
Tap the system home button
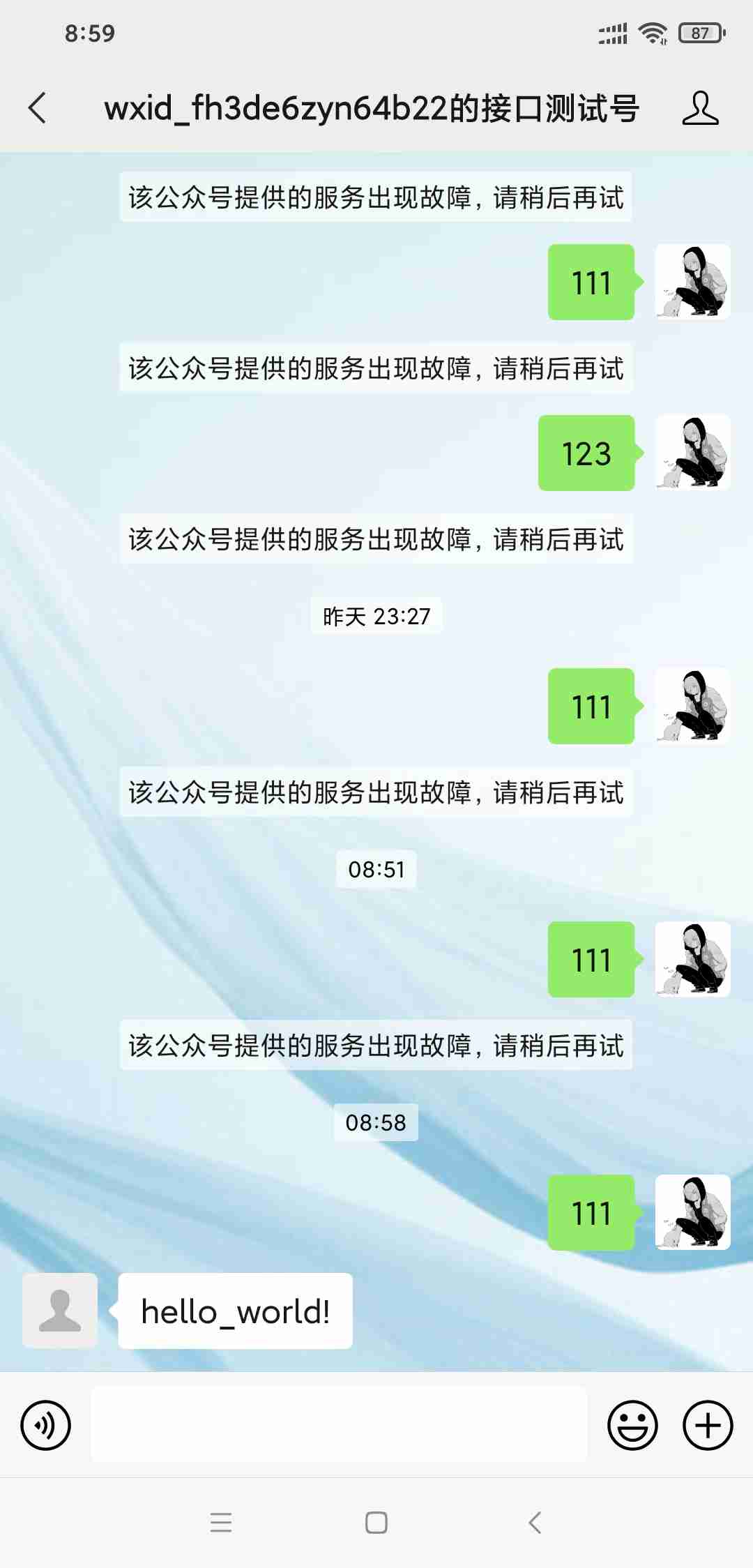tap(376, 1522)
